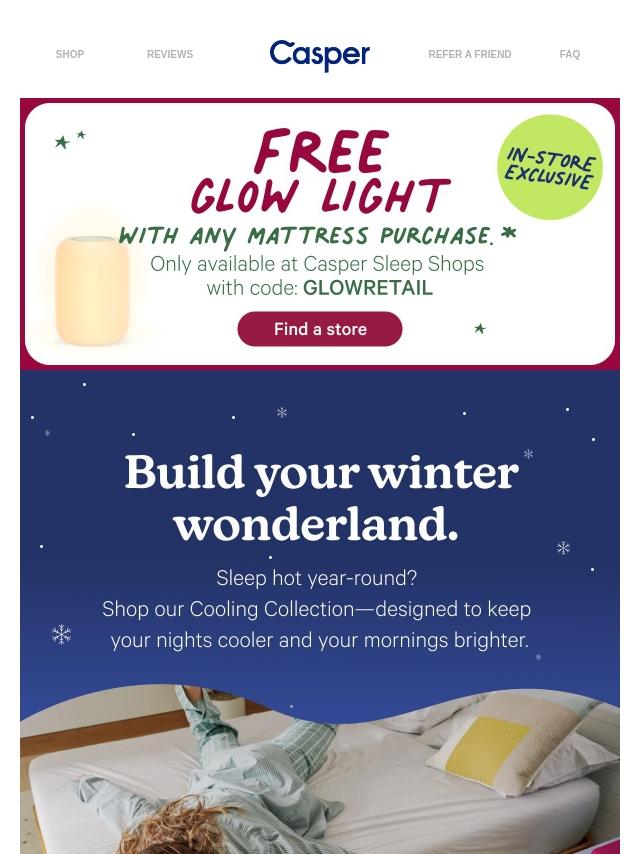
Task: Go to the Reviews page
Action: (x=170, y=55)
